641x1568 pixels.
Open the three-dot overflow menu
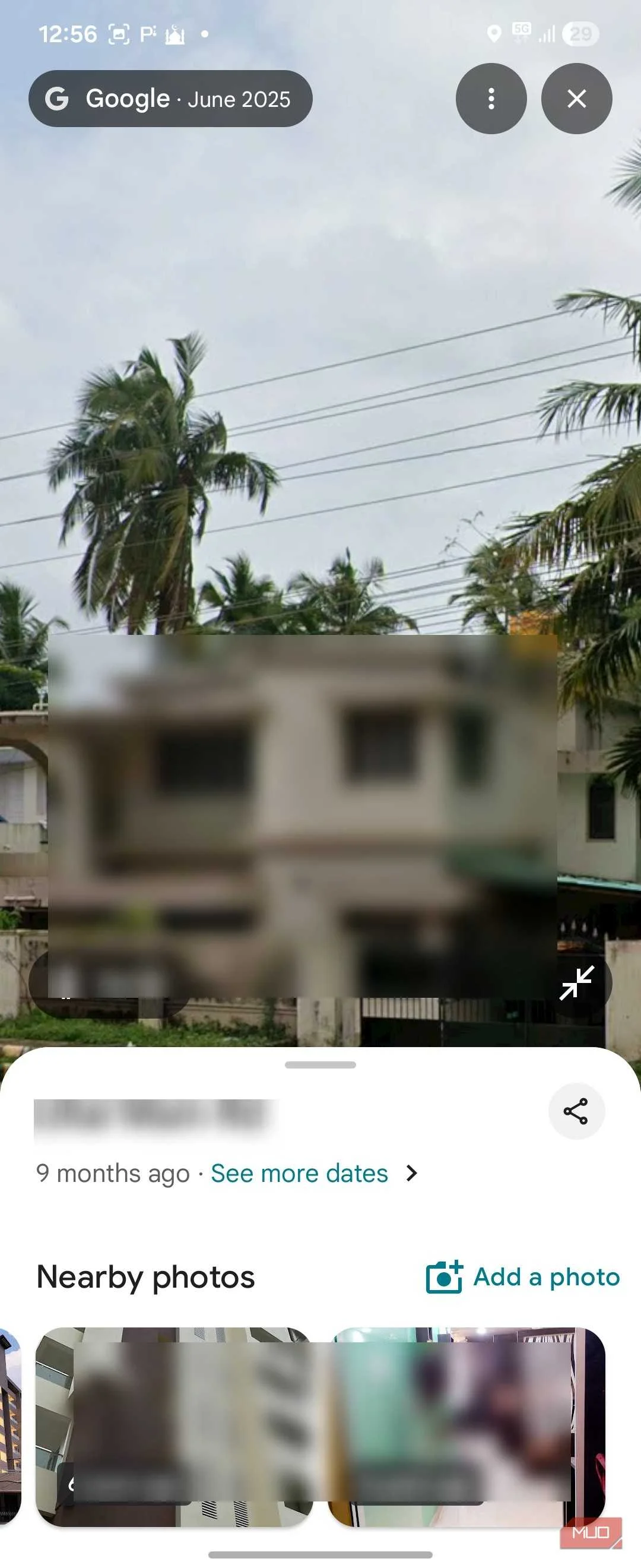tap(491, 99)
